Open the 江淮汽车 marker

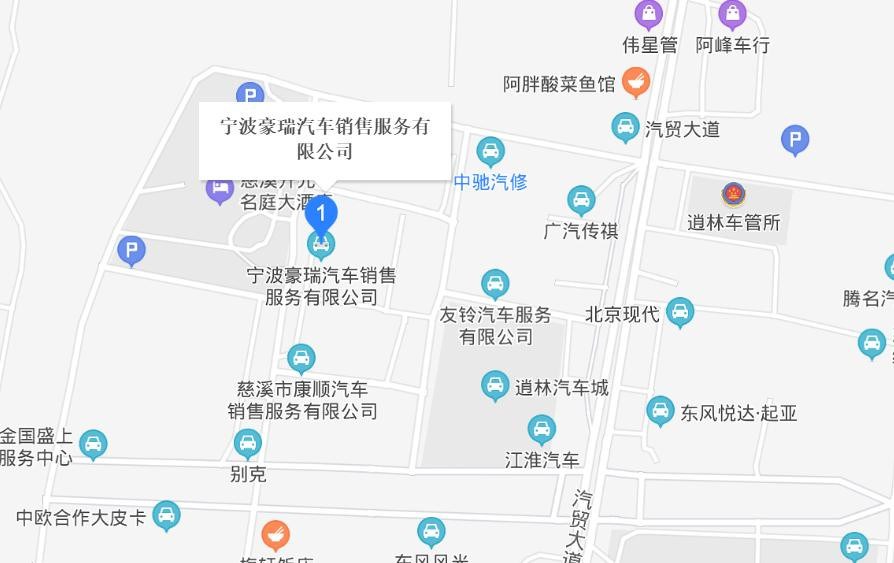tap(542, 430)
